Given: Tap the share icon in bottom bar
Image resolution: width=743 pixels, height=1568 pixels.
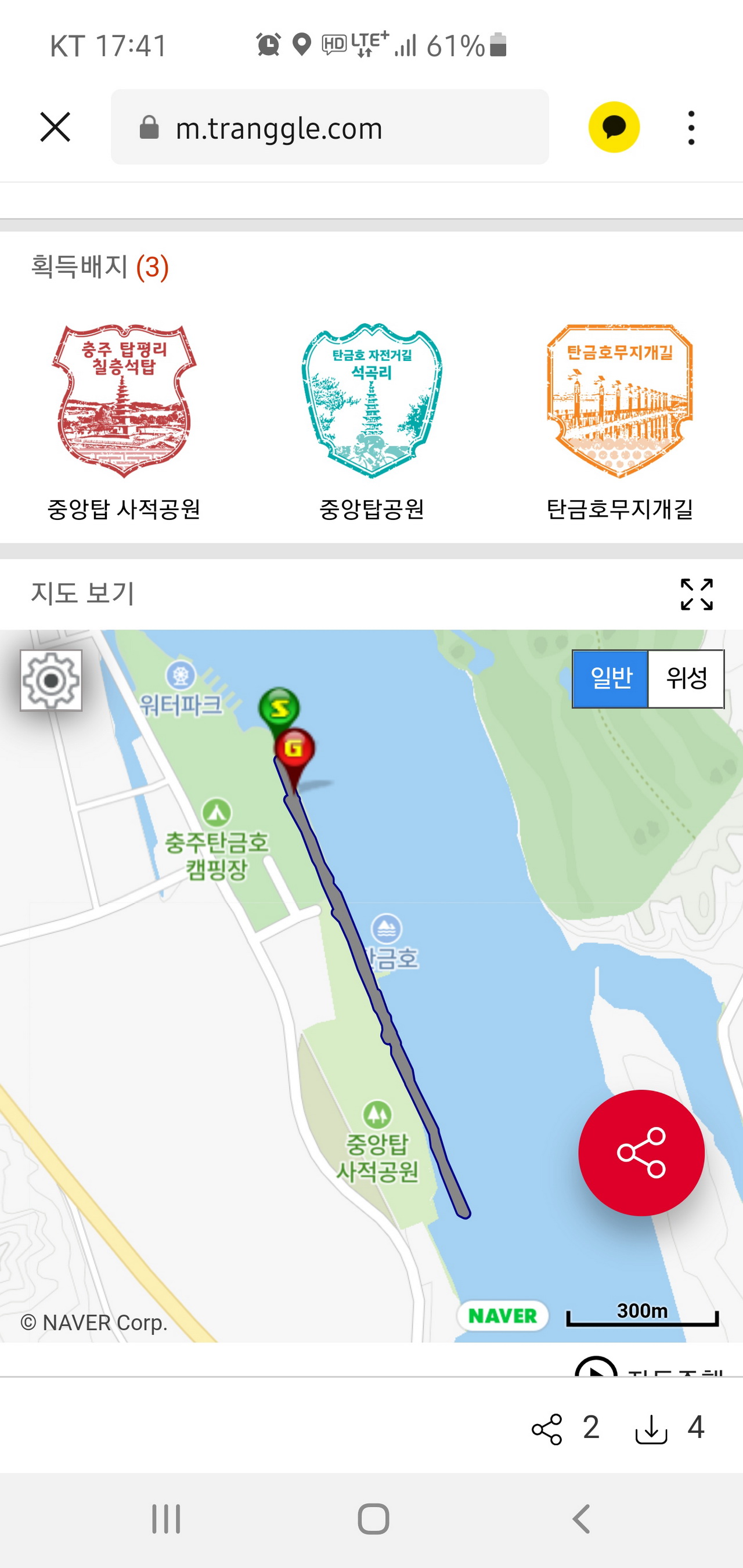Looking at the screenshot, I should [x=547, y=1429].
